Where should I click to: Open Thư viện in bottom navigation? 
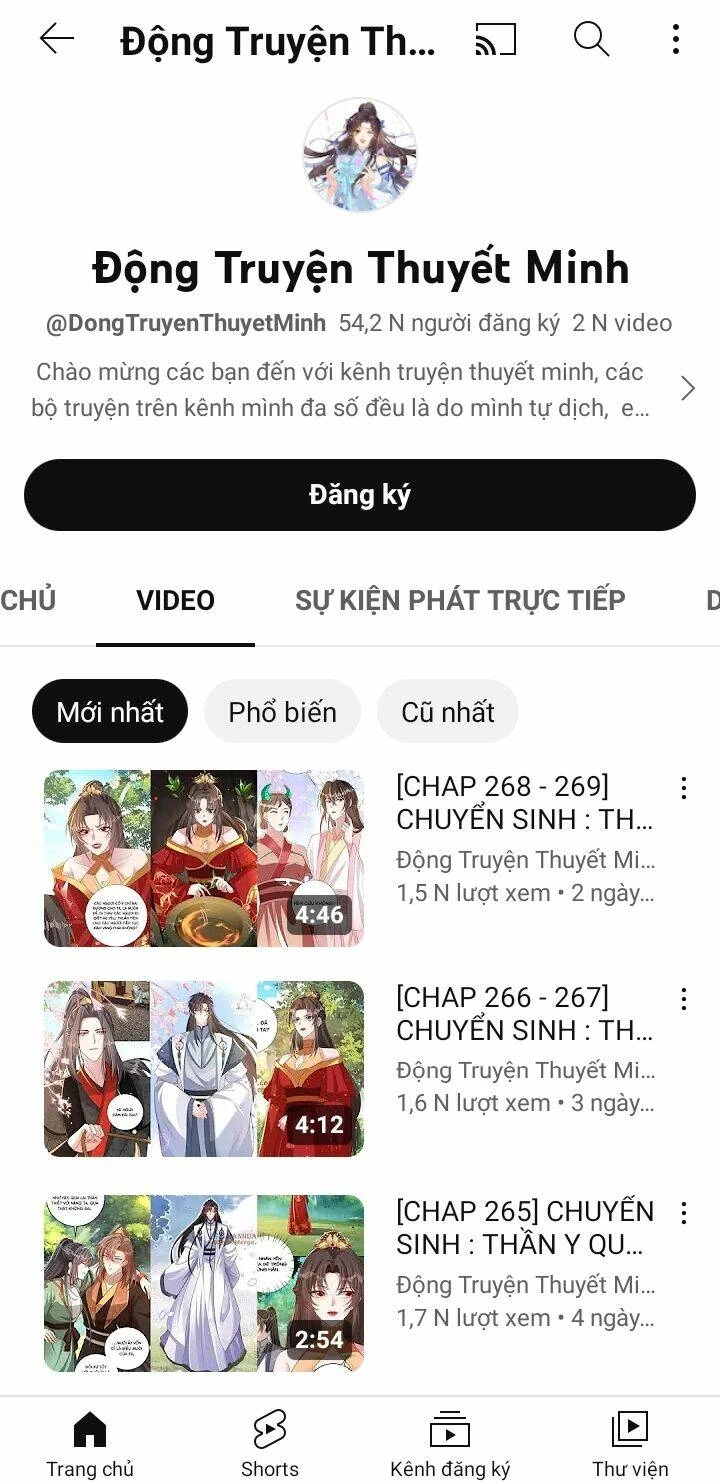click(x=629, y=1435)
